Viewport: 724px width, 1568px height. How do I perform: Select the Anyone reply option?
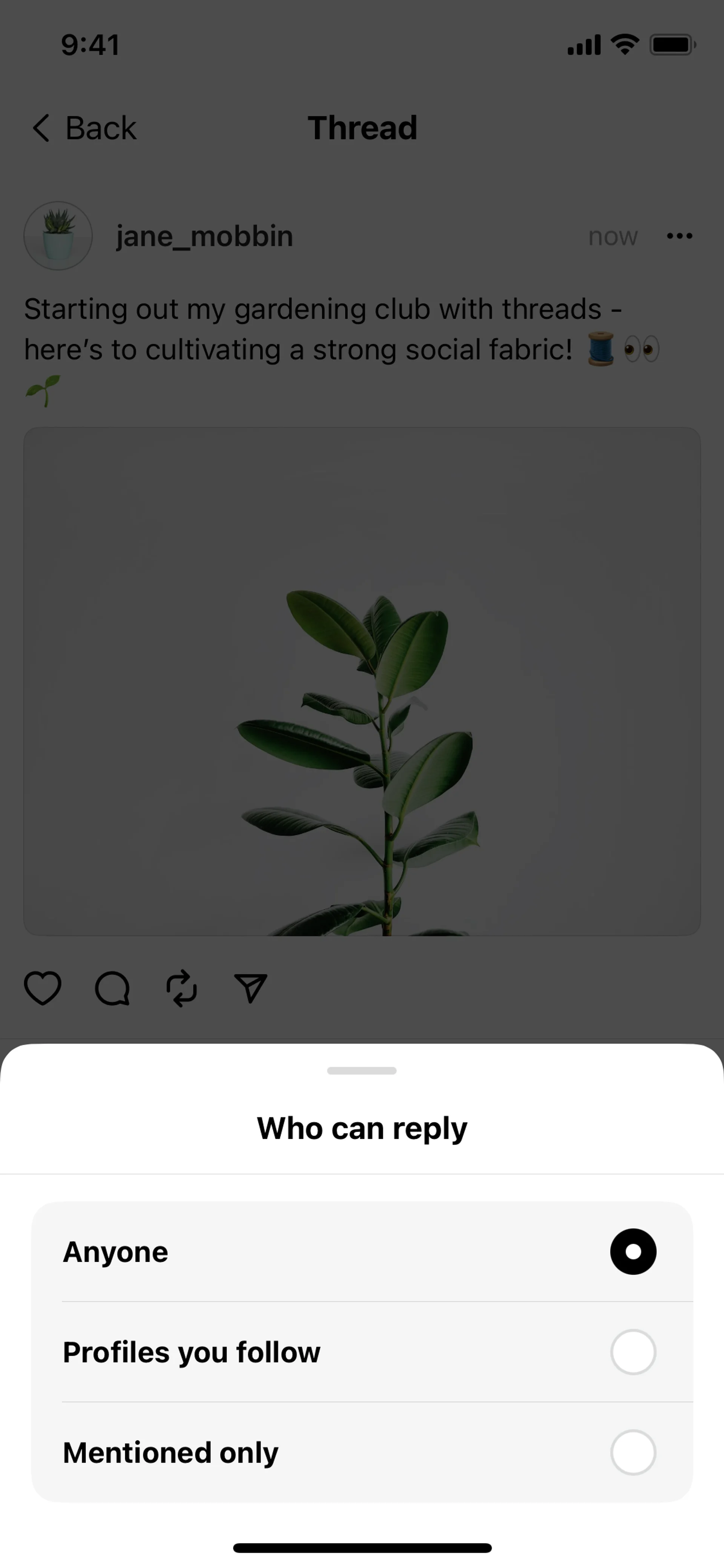click(x=633, y=1252)
